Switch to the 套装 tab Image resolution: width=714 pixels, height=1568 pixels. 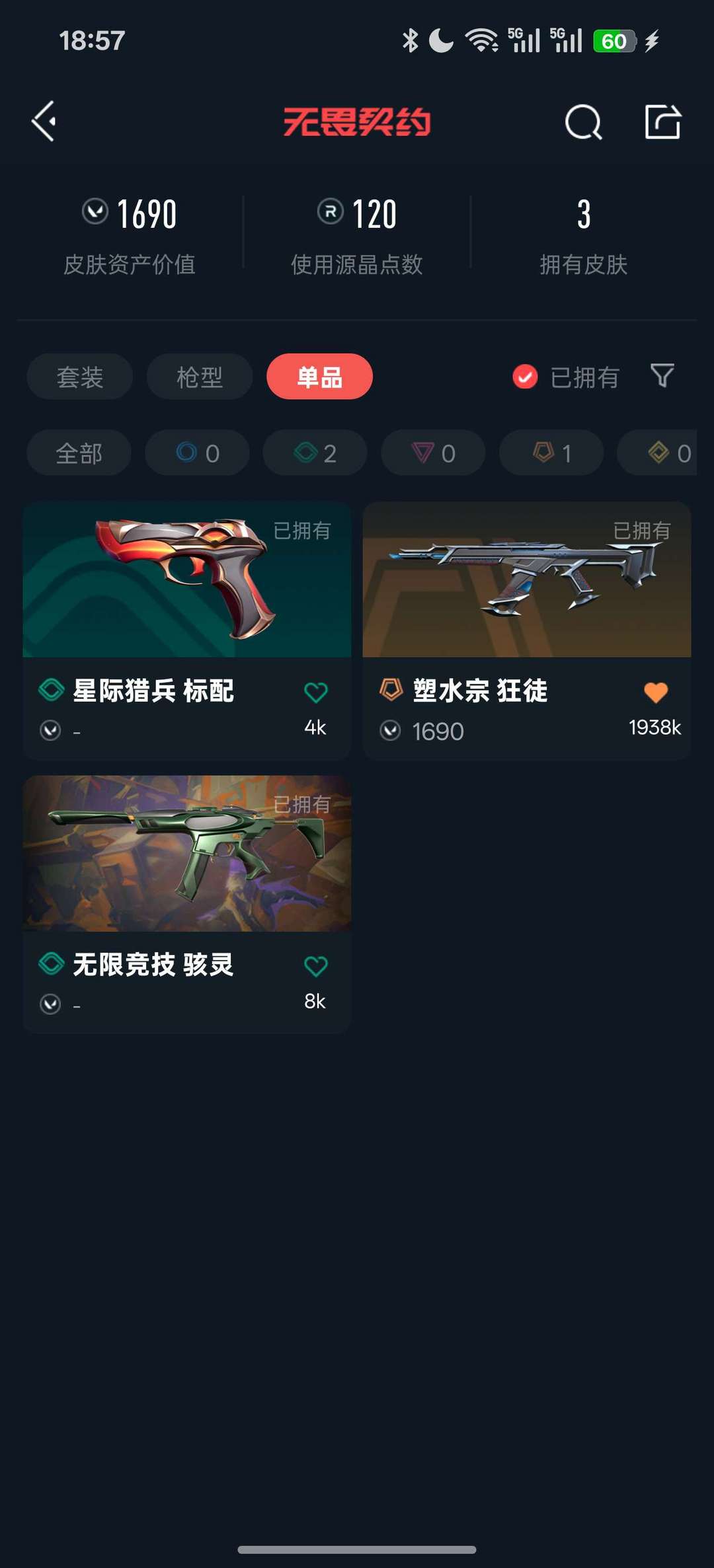[80, 377]
